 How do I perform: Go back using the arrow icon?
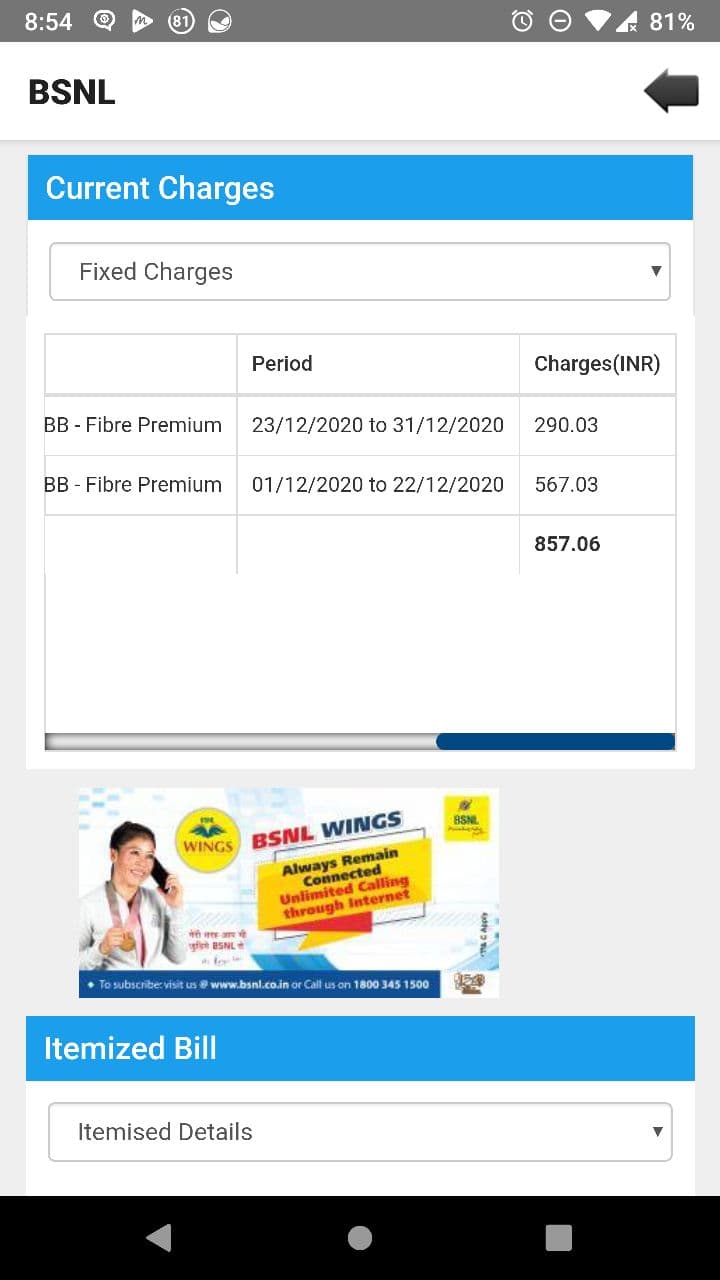pyautogui.click(x=671, y=93)
